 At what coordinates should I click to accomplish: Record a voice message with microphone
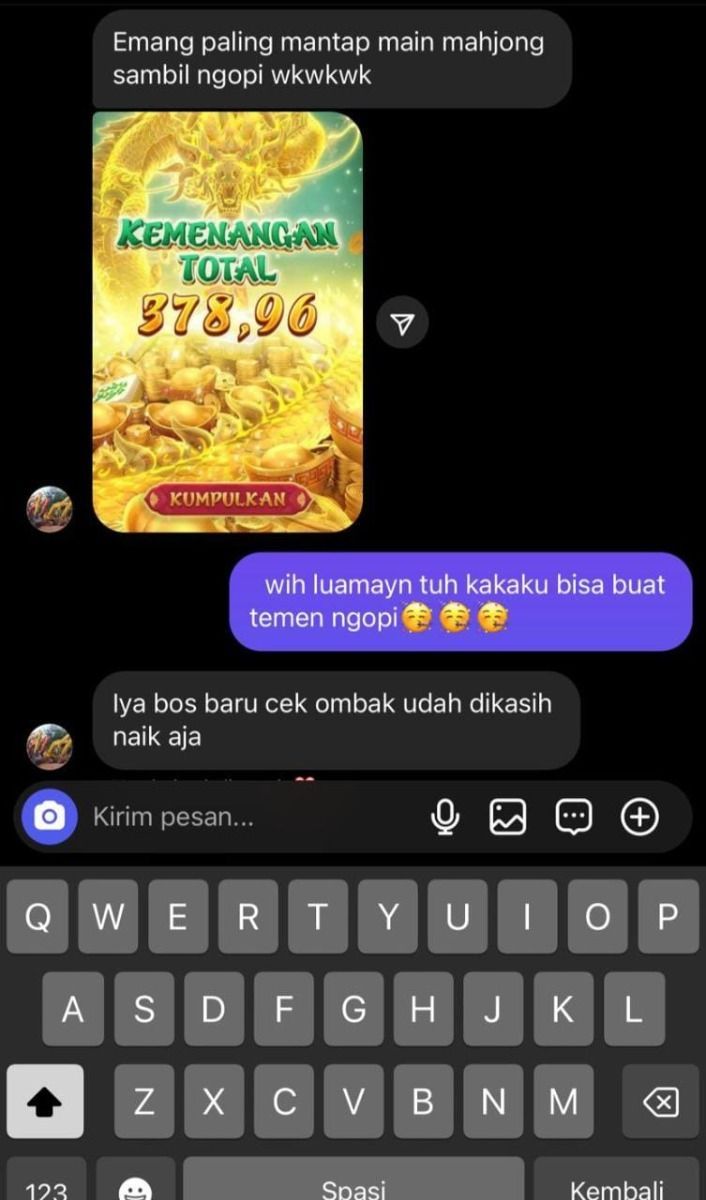click(x=445, y=817)
